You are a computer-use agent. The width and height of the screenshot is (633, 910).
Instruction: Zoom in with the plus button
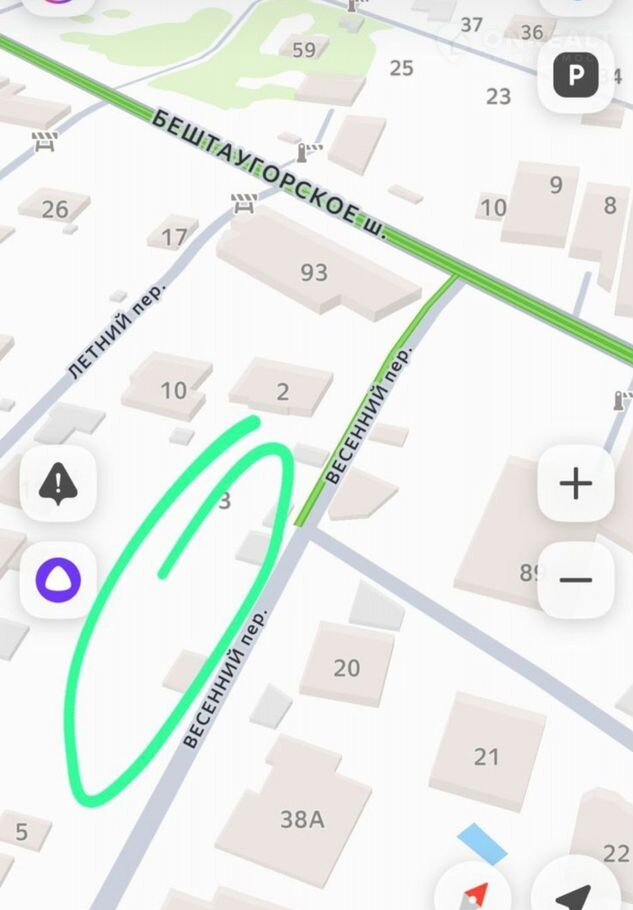click(575, 485)
